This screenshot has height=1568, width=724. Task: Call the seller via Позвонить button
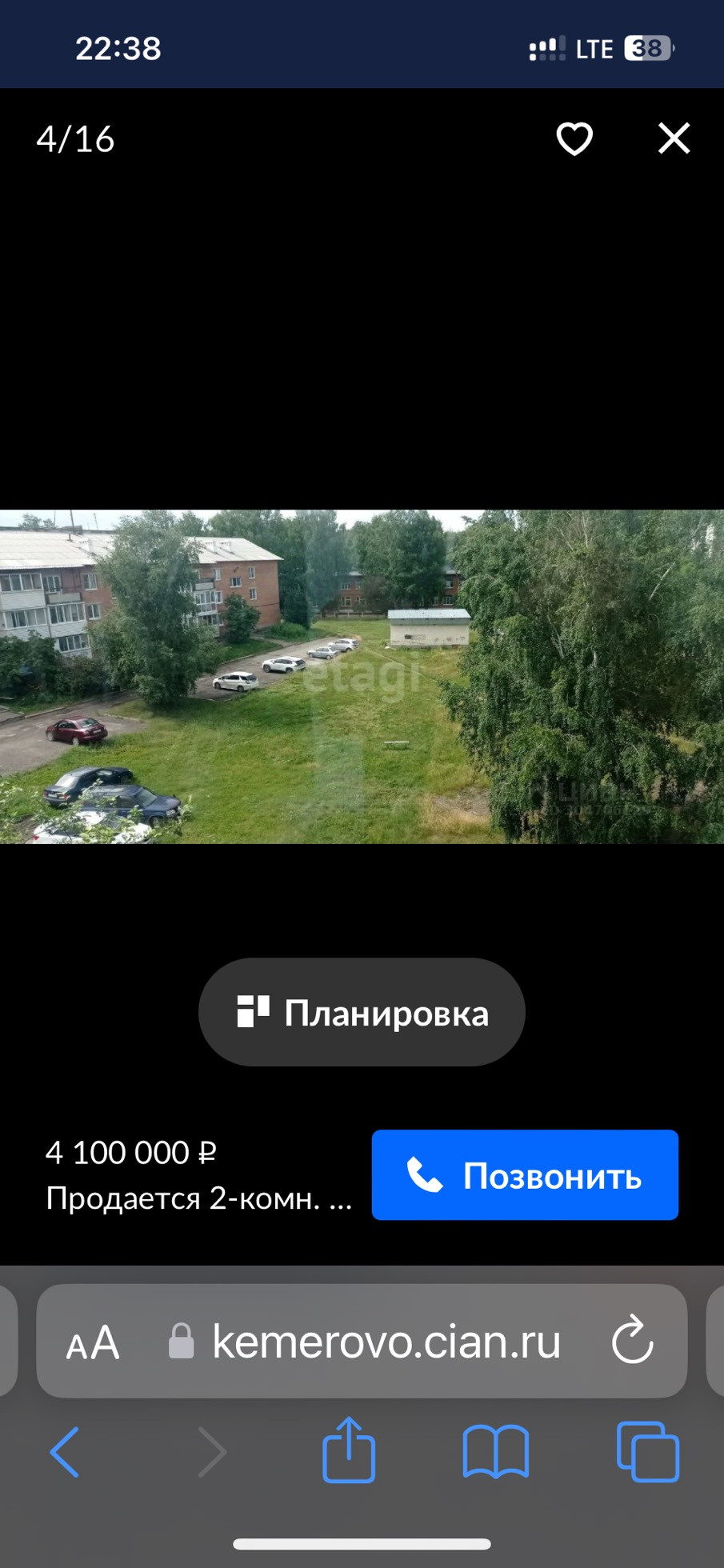(525, 1175)
